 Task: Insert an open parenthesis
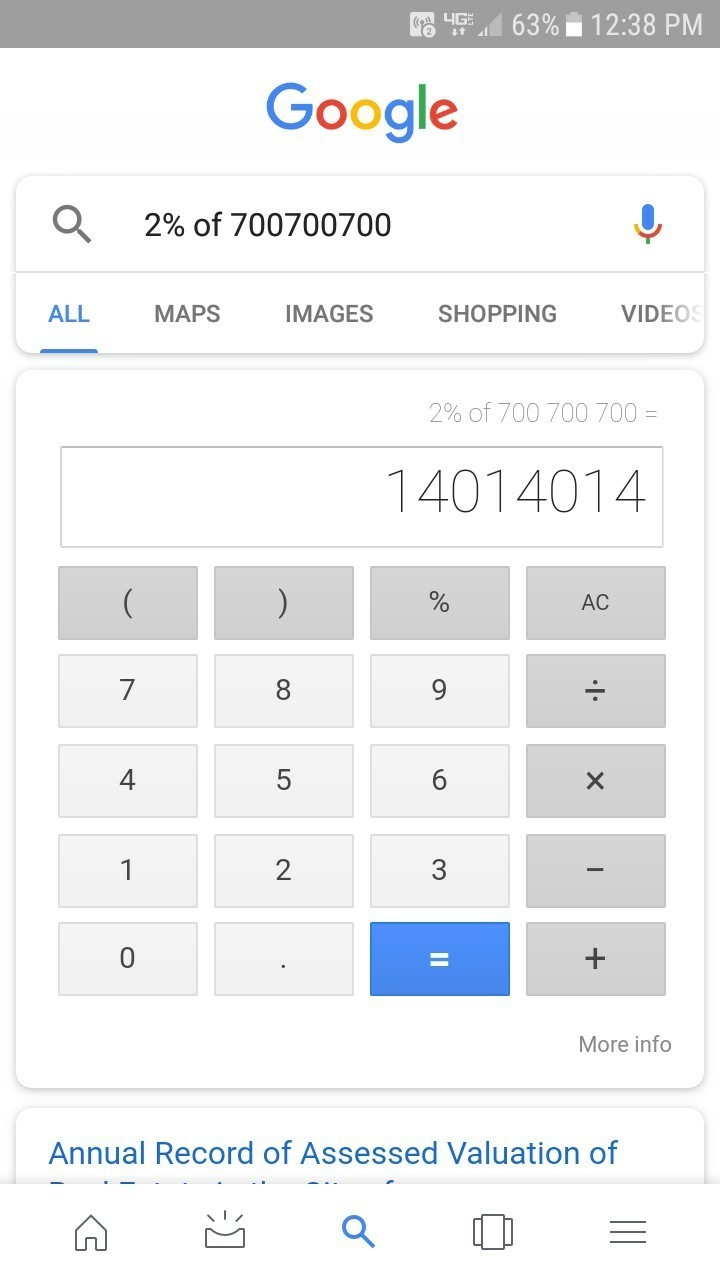127,603
